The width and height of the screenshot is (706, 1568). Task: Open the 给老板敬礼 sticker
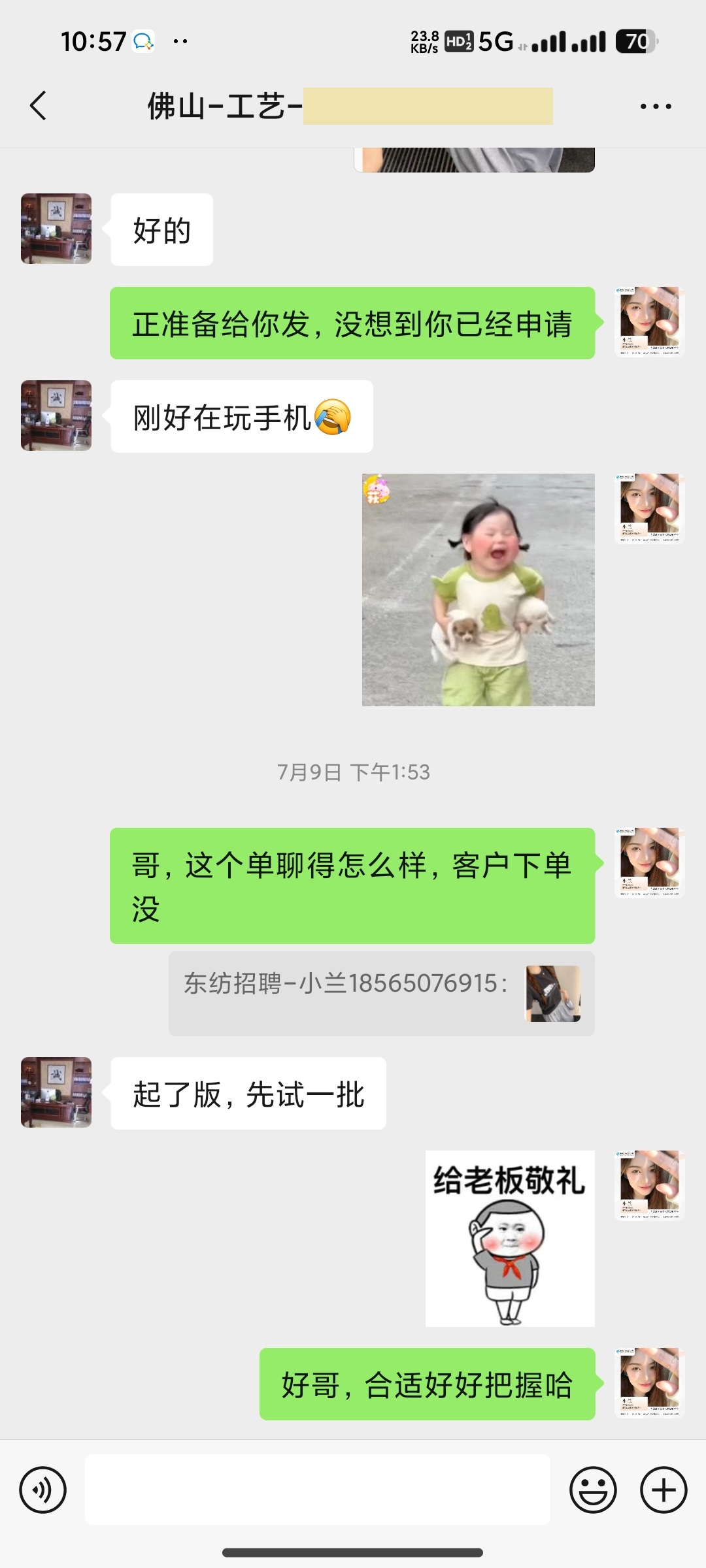pos(510,1238)
